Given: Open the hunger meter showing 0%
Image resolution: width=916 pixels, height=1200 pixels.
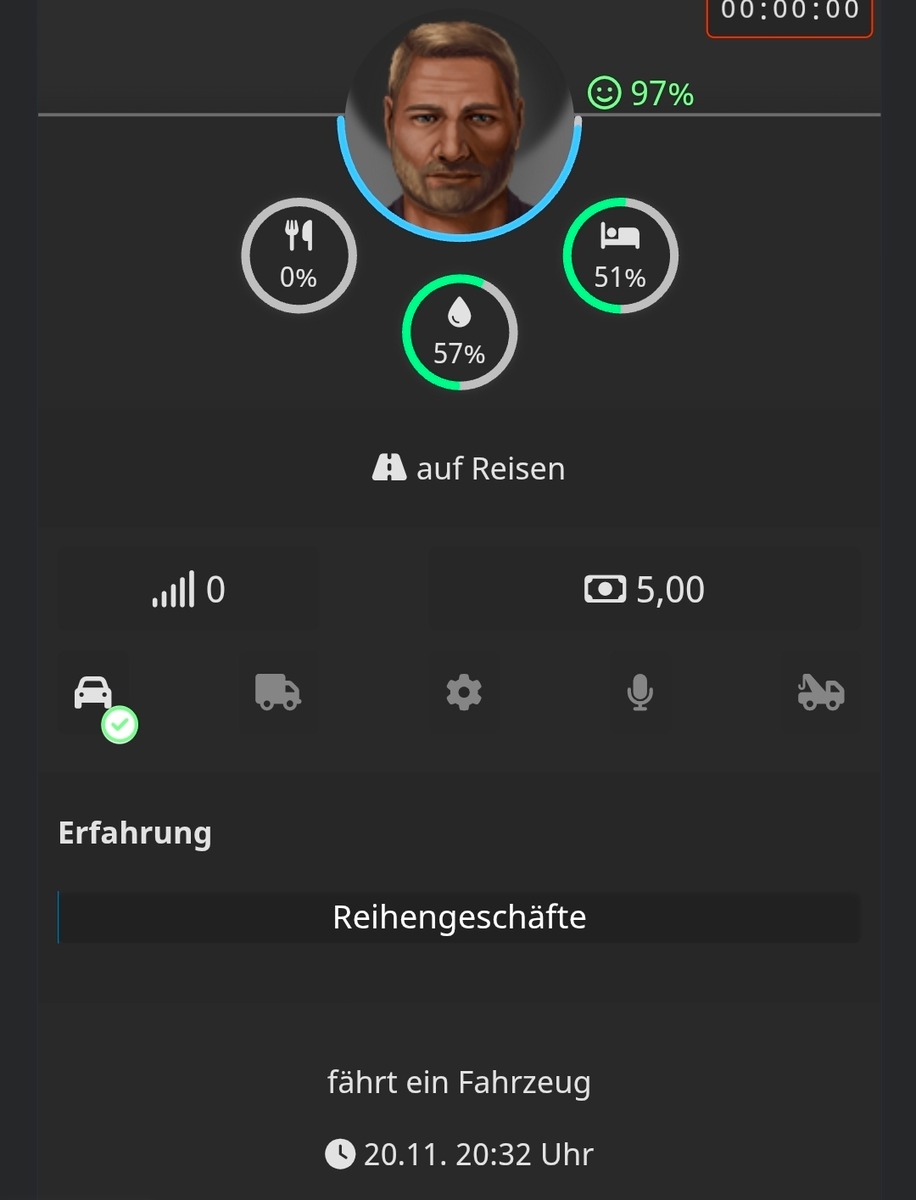Looking at the screenshot, I should coord(298,256).
